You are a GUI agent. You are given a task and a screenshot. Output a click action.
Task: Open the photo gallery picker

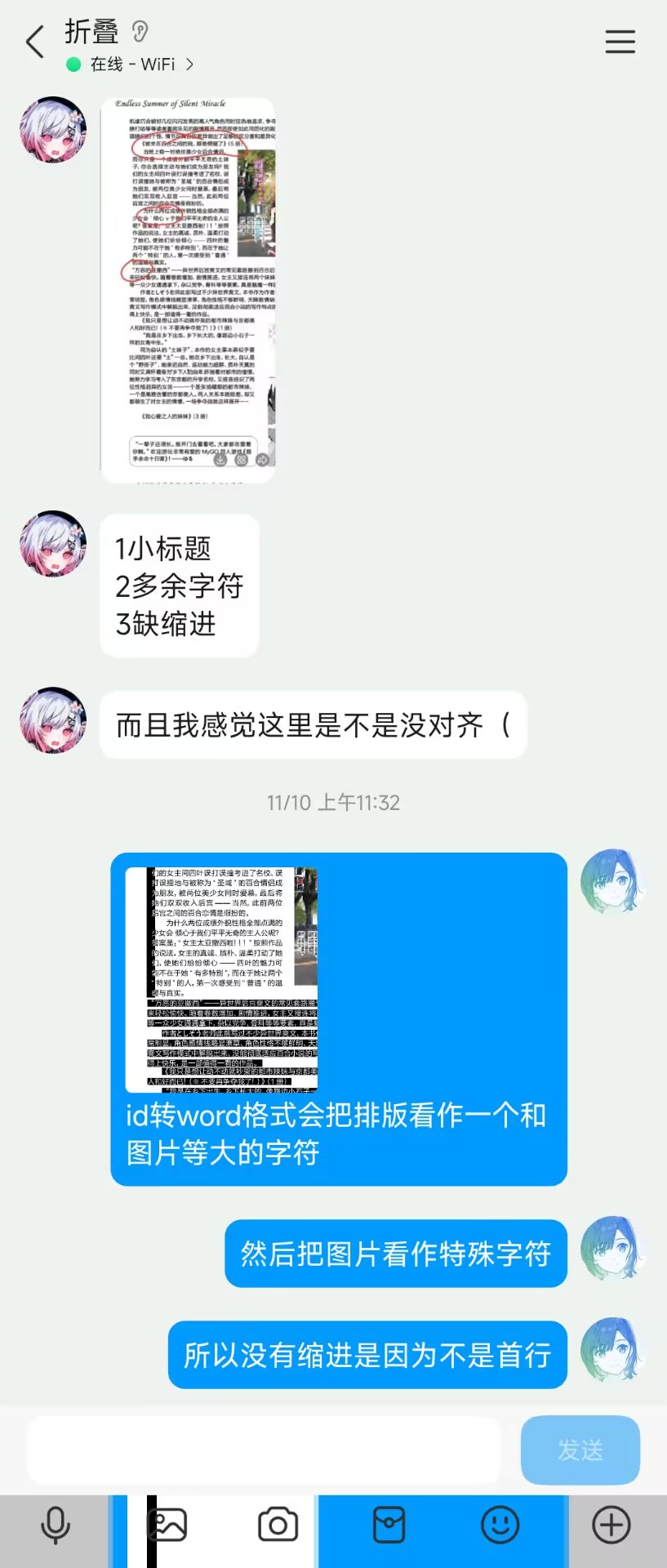(167, 1526)
